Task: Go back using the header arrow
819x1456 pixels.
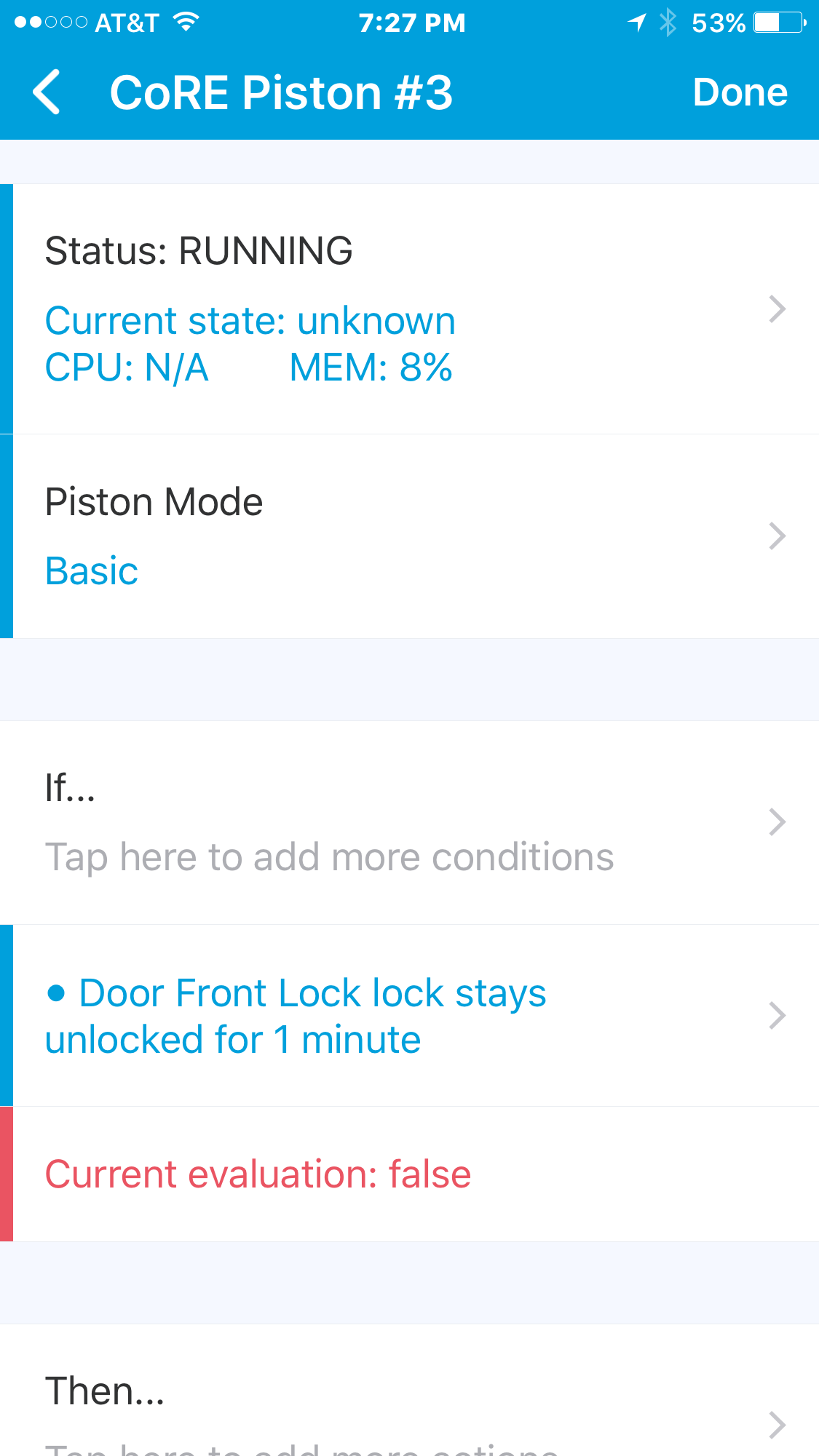Action: coord(47,92)
